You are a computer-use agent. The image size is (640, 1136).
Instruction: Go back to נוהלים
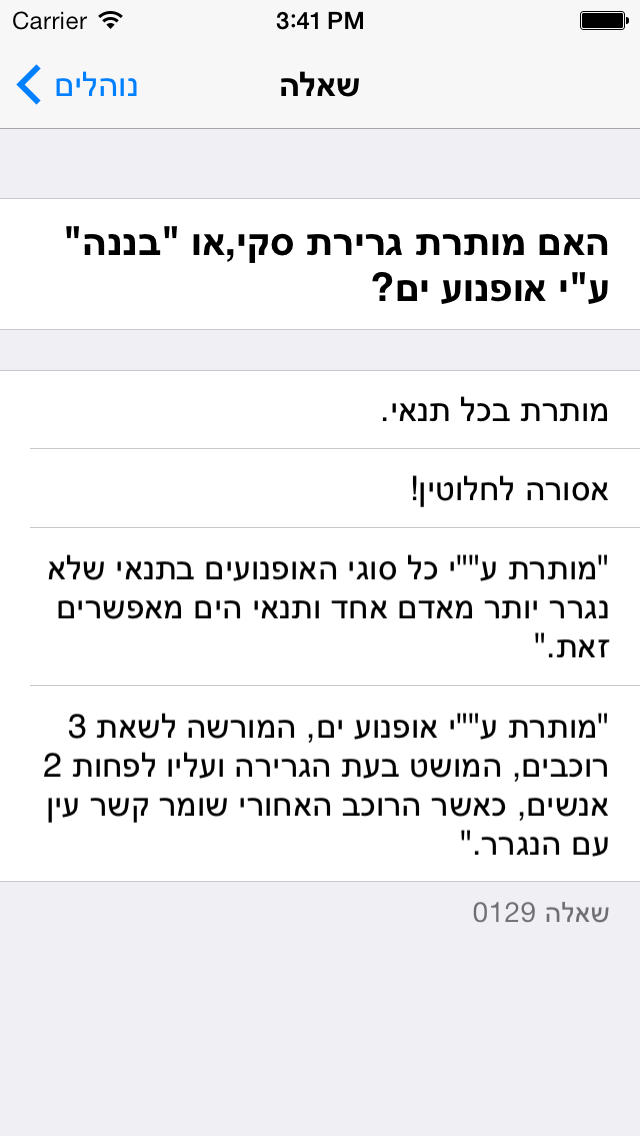(77, 85)
